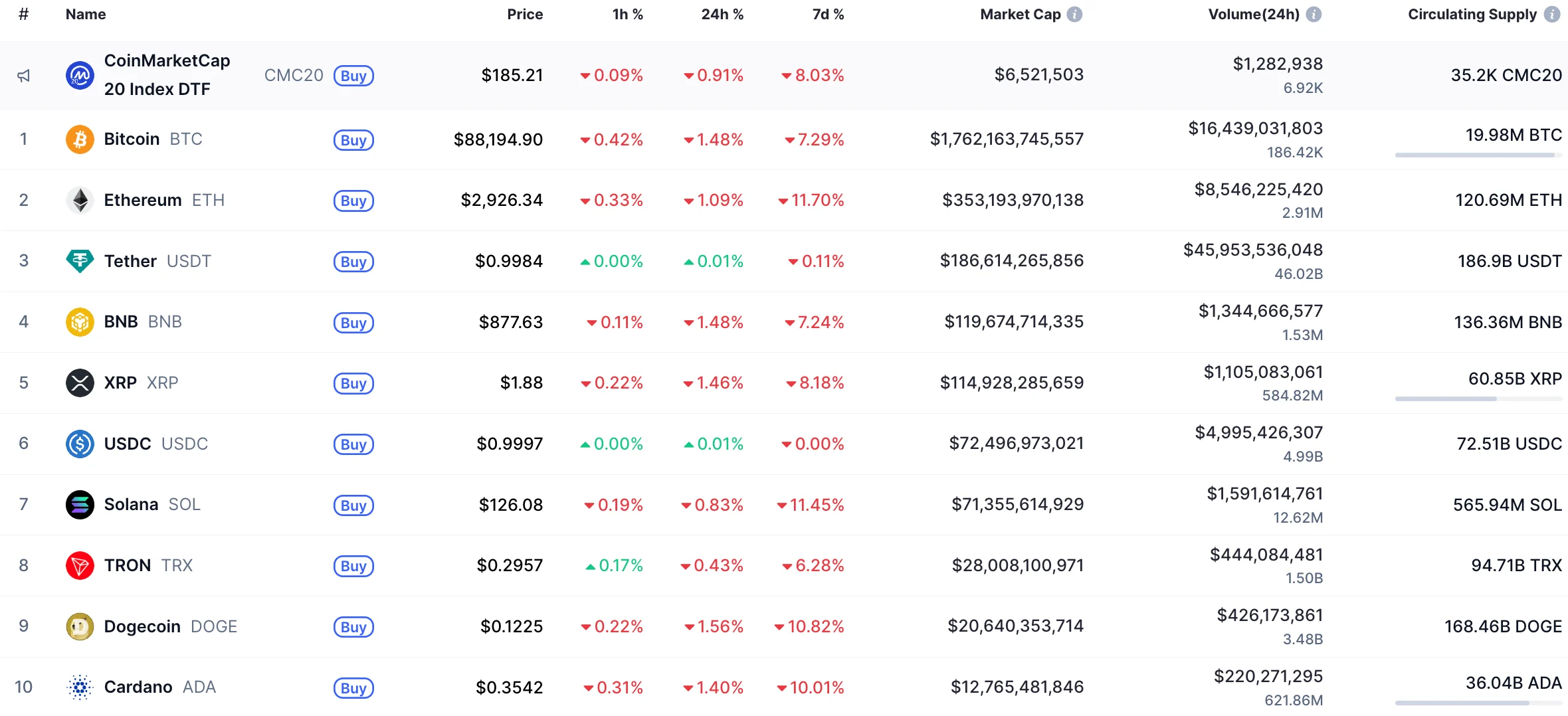Sort by the 24h % column
1568x716 pixels.
(722, 15)
